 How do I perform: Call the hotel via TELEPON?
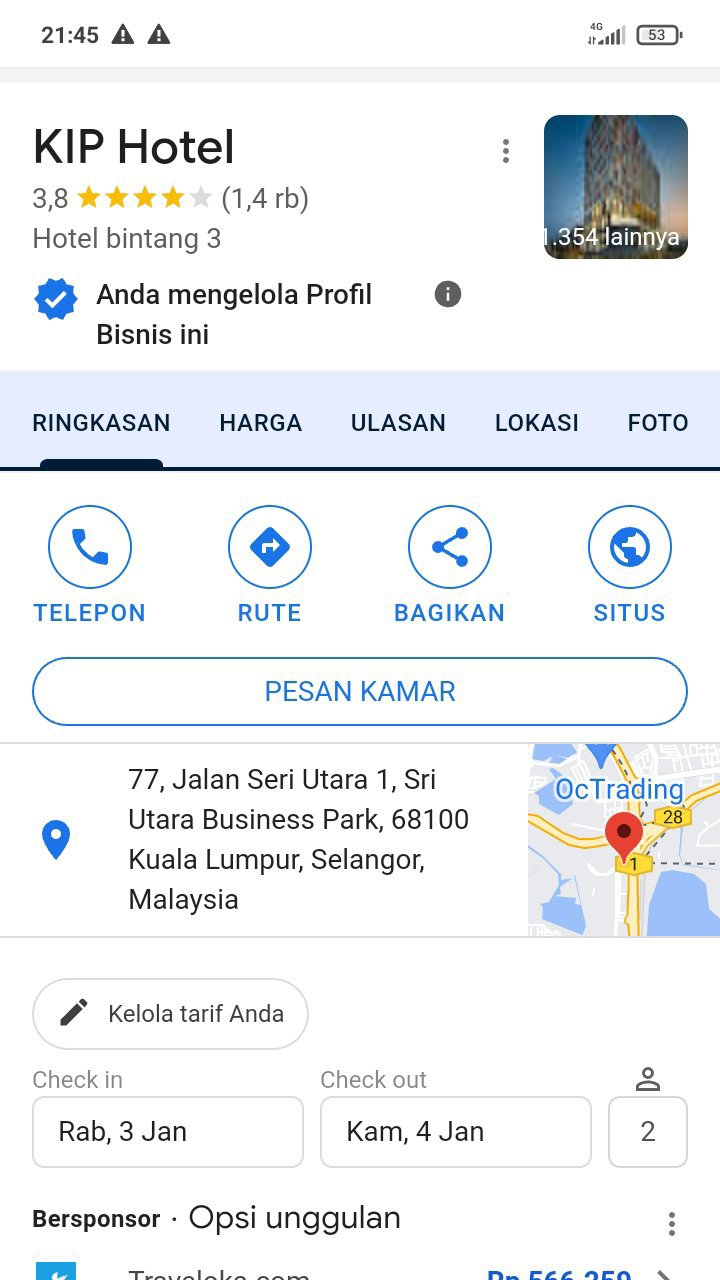click(90, 565)
